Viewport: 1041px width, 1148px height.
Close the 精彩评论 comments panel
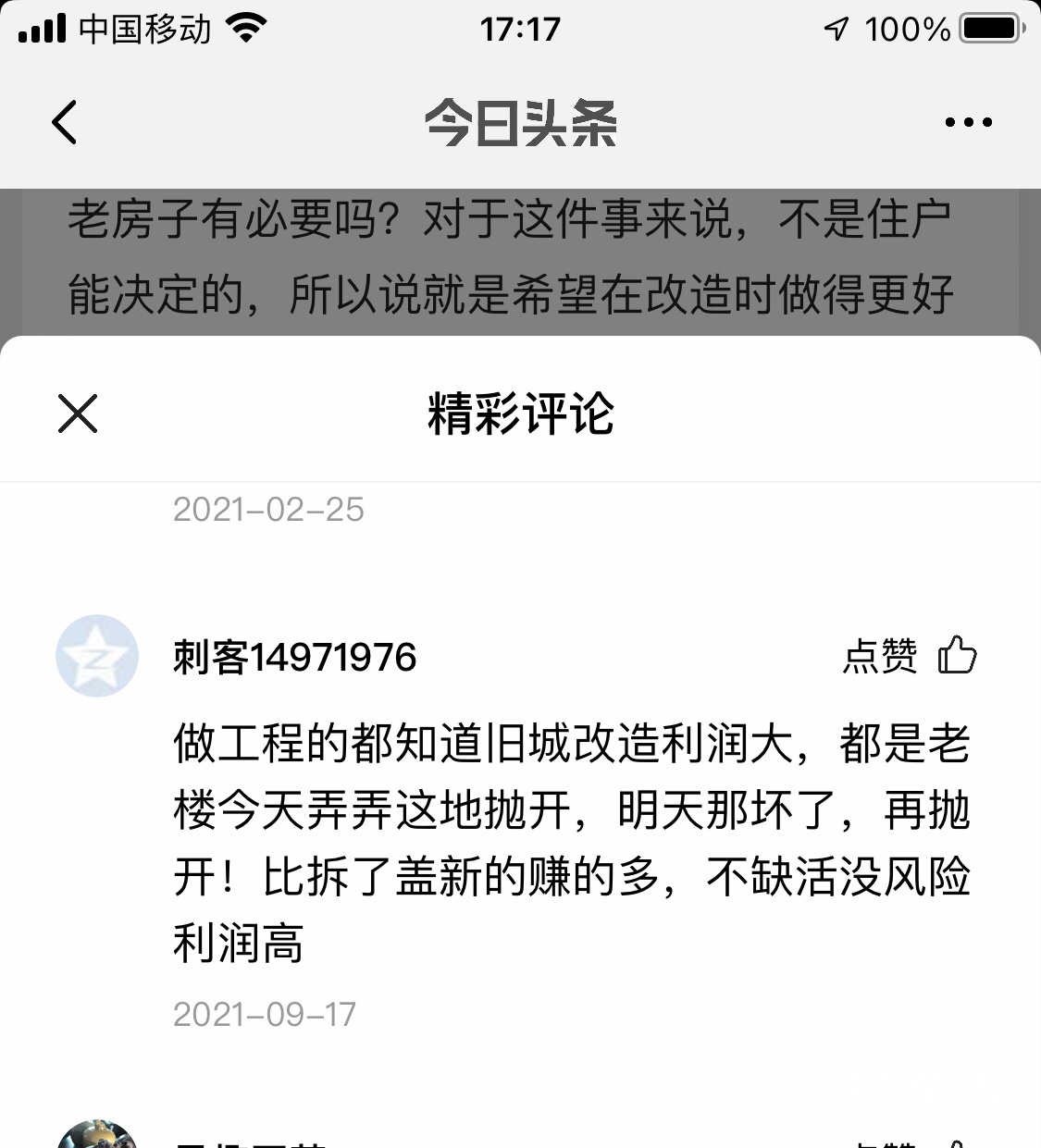[78, 414]
